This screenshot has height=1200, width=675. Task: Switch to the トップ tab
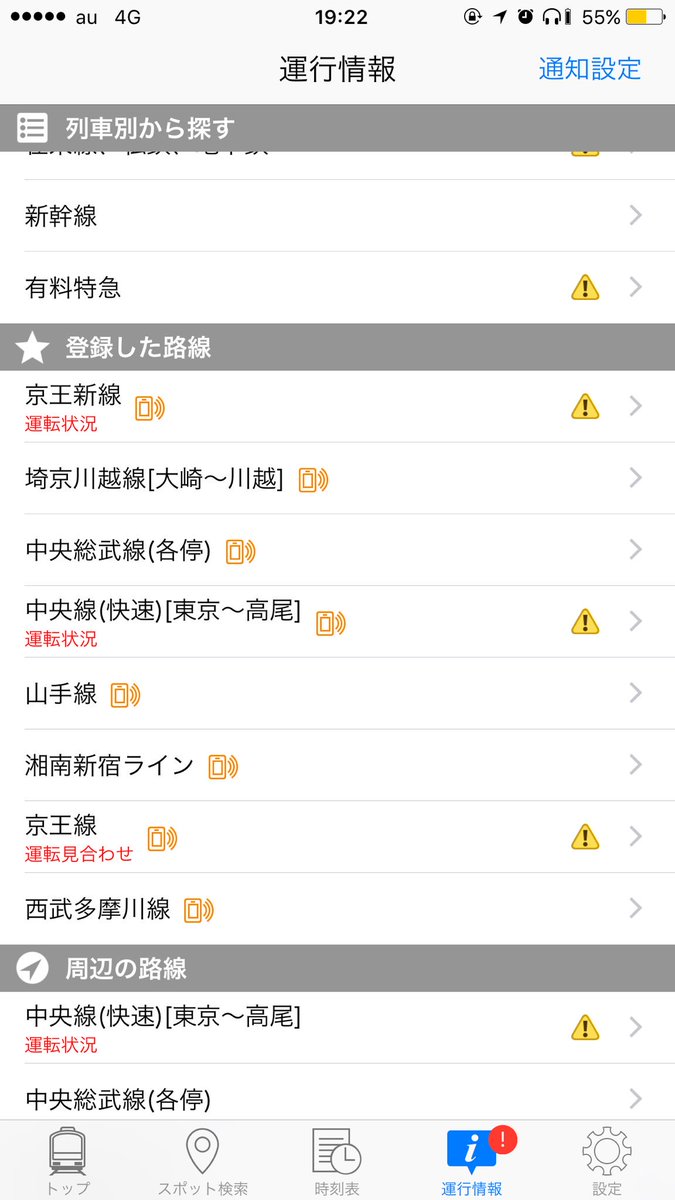coord(68,1161)
